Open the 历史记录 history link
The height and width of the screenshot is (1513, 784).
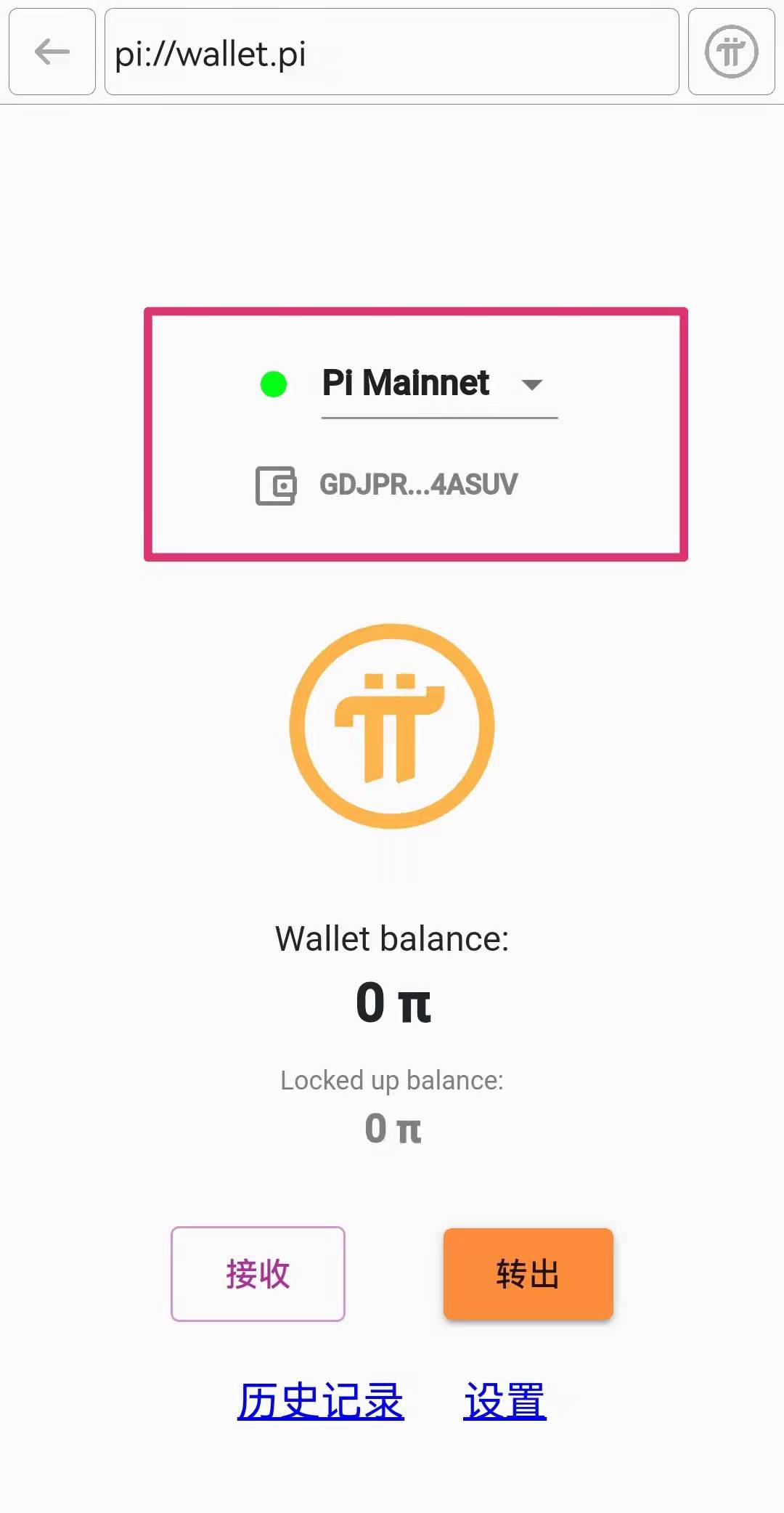click(320, 1401)
